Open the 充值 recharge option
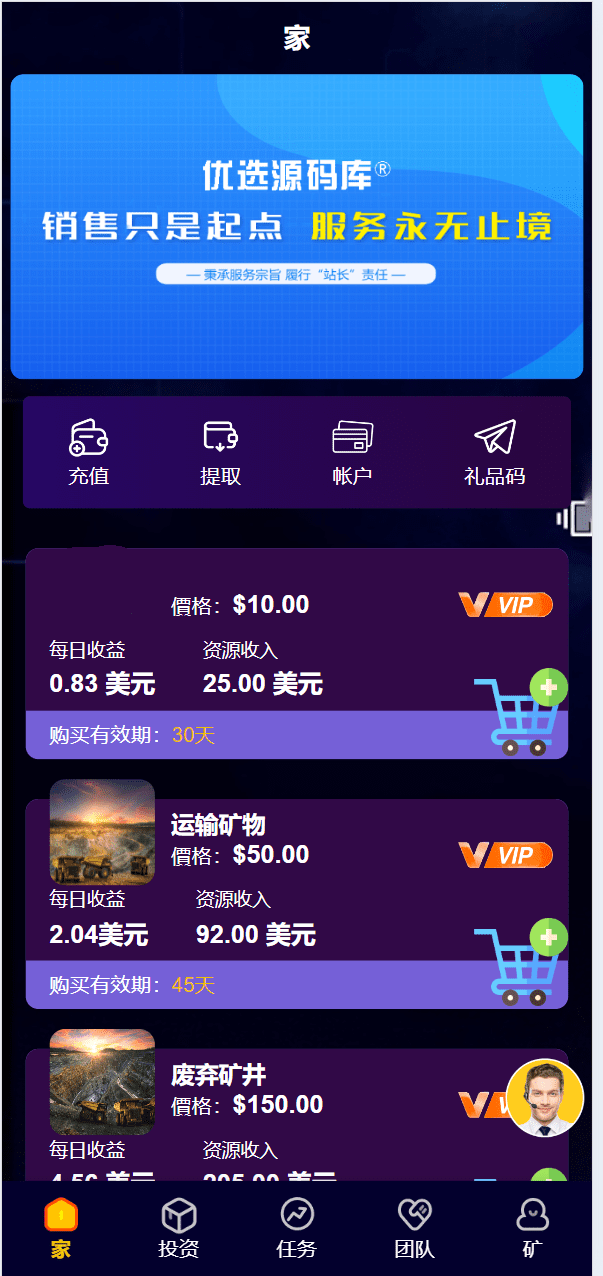The height and width of the screenshot is (1276, 603). (x=88, y=452)
